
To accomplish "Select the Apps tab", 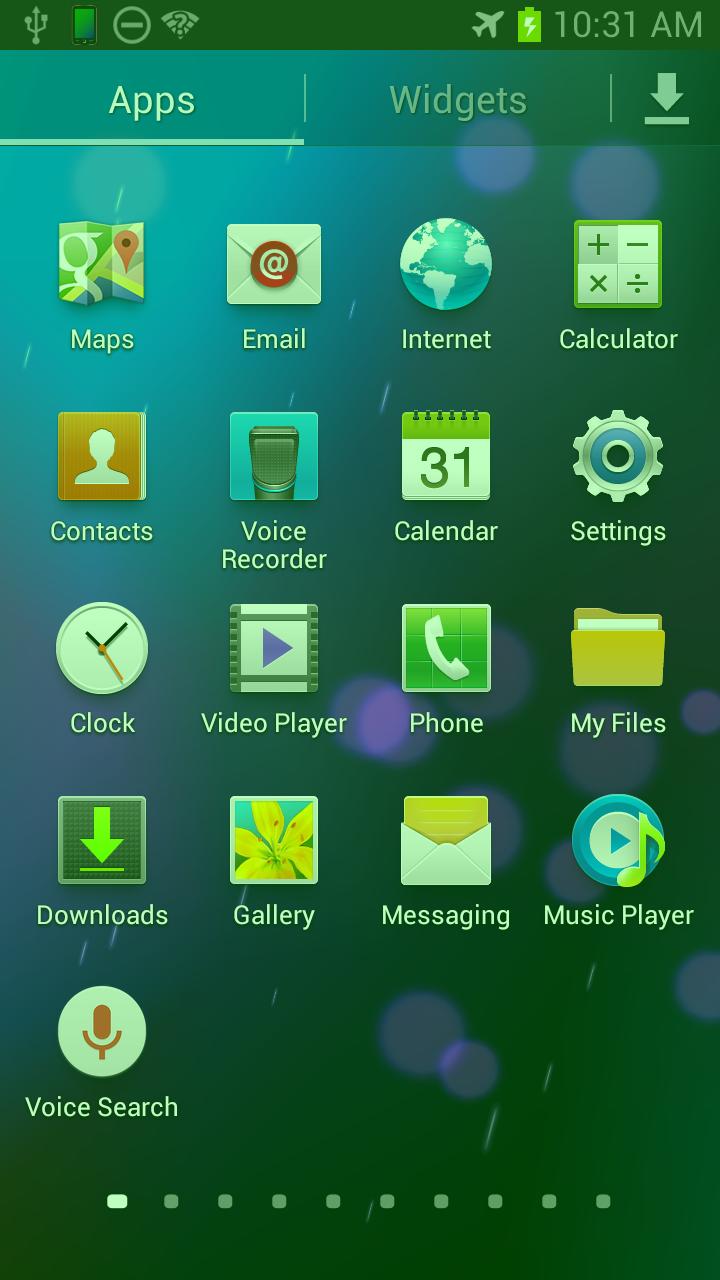I will (152, 100).
